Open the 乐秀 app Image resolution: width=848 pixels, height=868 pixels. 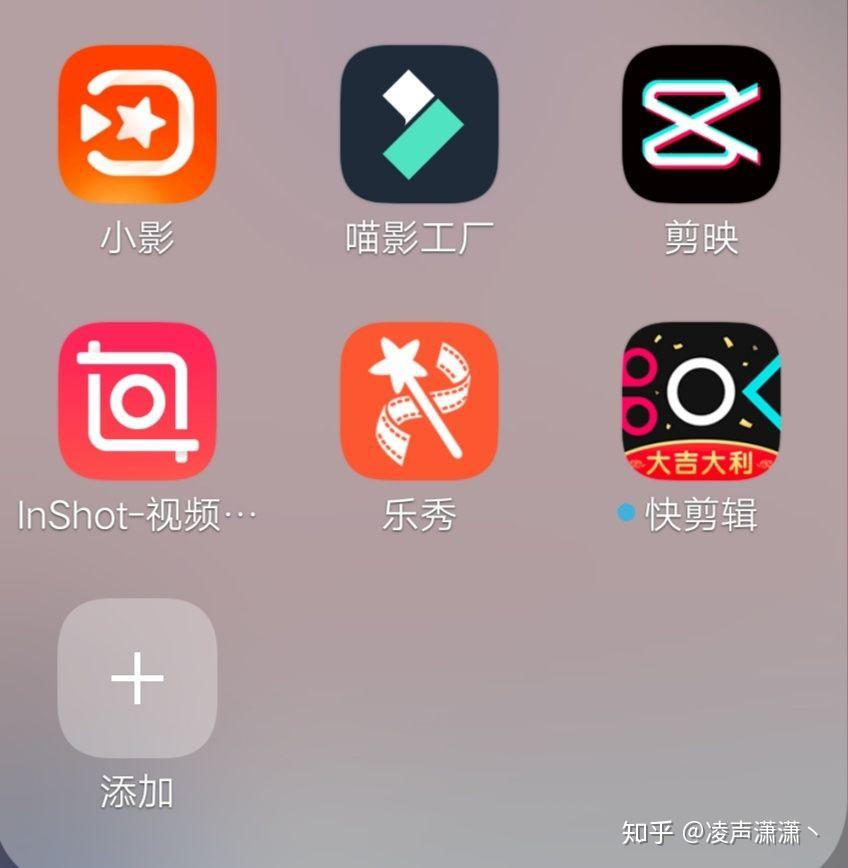pyautogui.click(x=419, y=401)
